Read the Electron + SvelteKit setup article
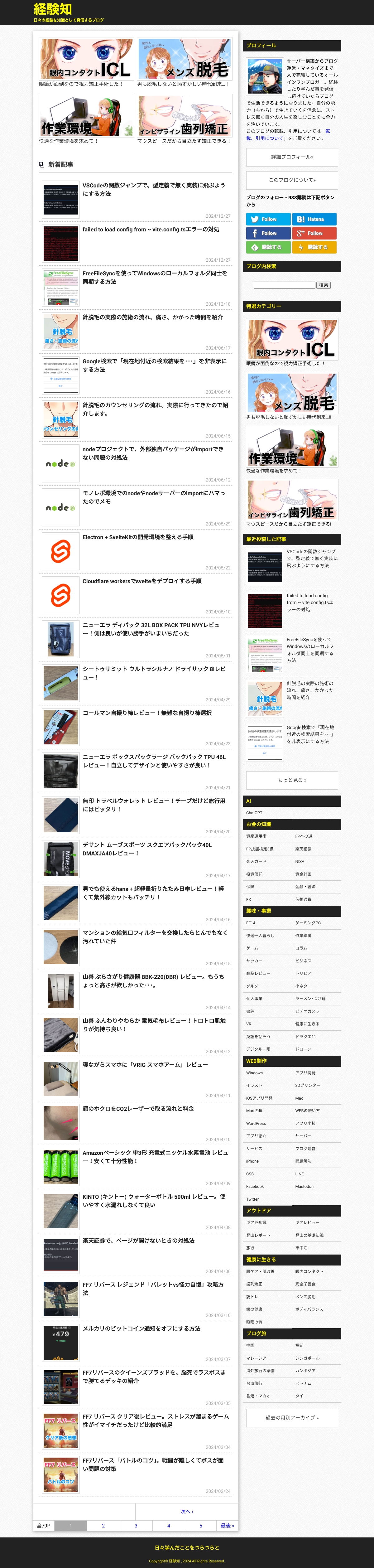Image resolution: width=374 pixels, height=1568 pixels. [138, 537]
